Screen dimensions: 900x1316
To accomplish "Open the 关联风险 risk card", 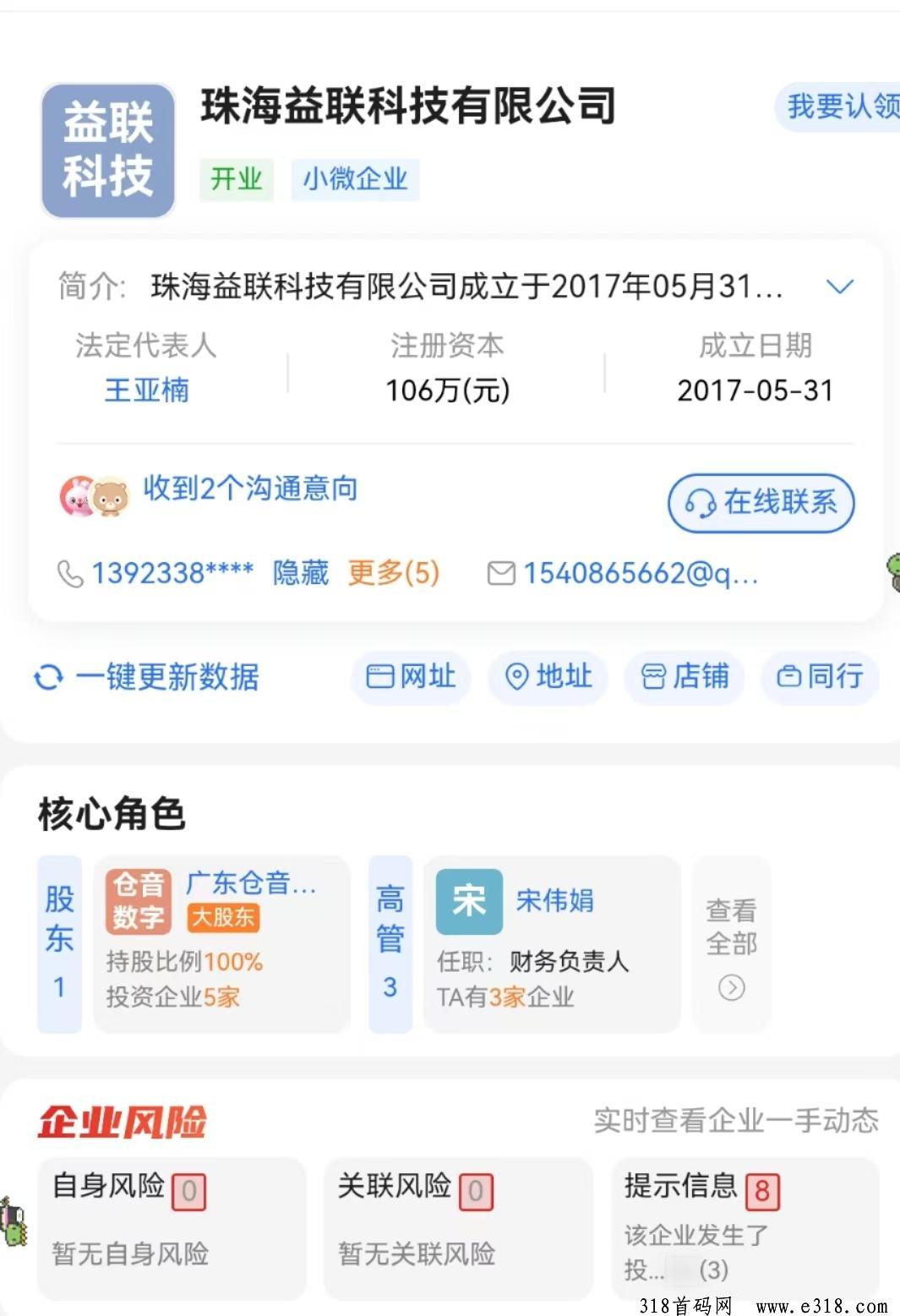I will pos(457,1227).
